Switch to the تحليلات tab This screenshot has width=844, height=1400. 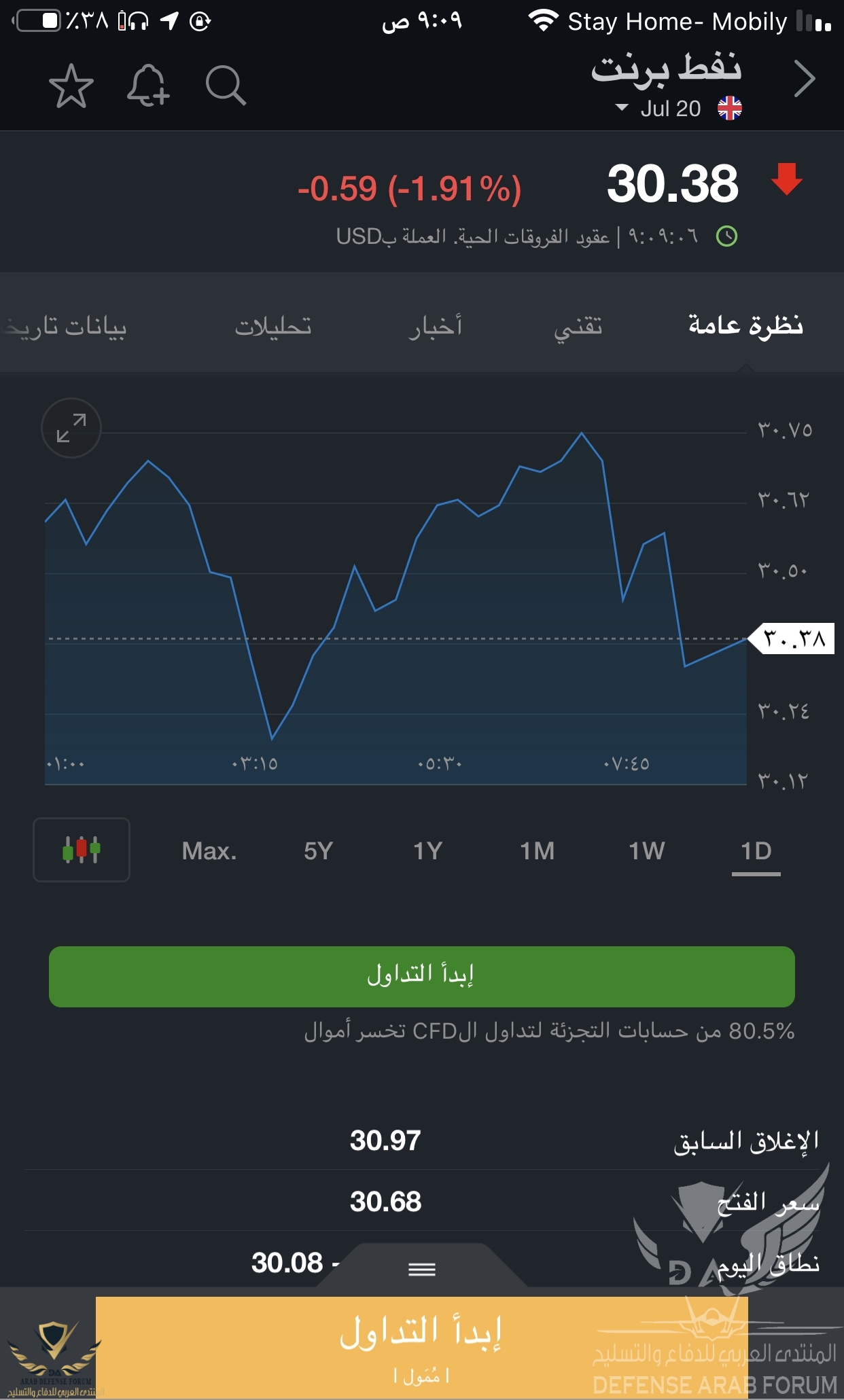click(273, 326)
